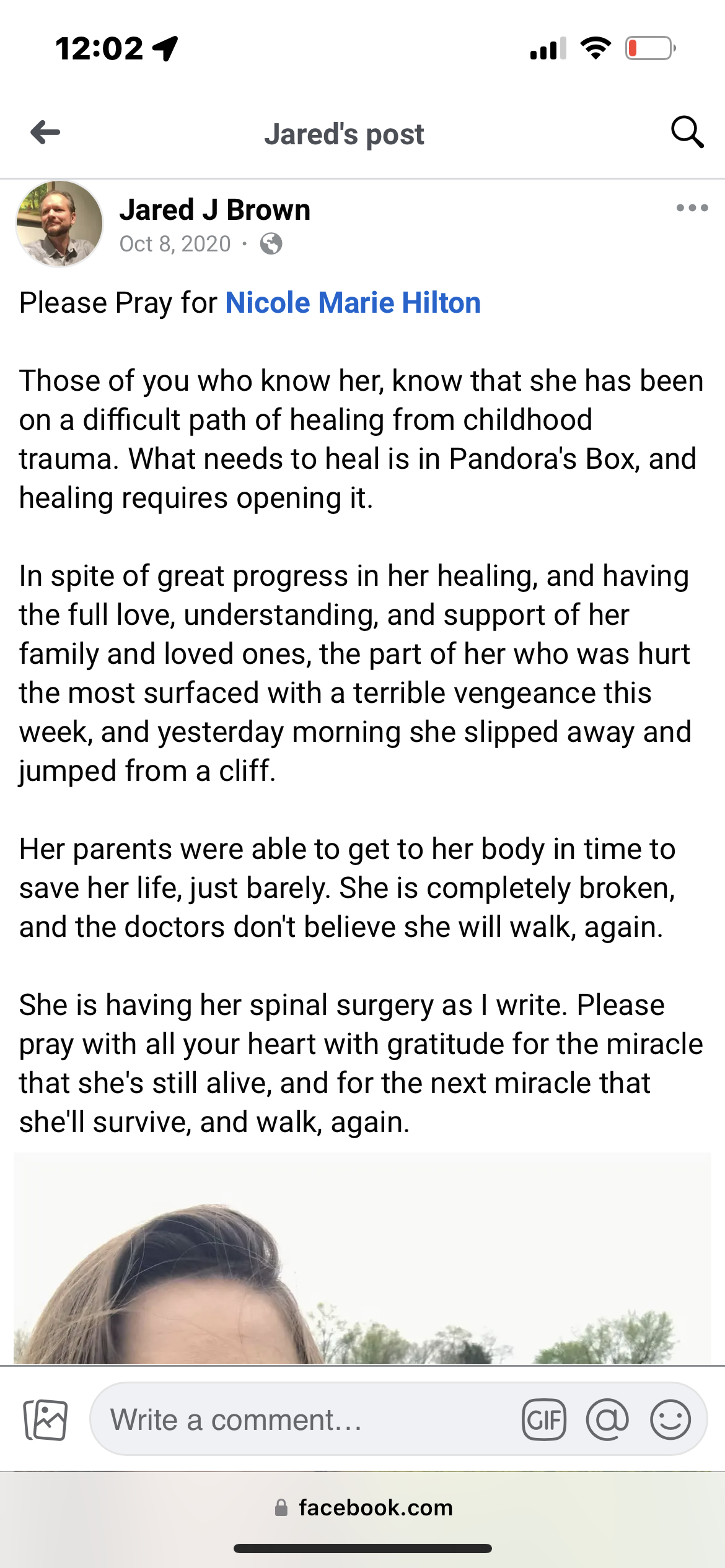Add a GIF to the comment
The width and height of the screenshot is (725, 1568).
543,1419
